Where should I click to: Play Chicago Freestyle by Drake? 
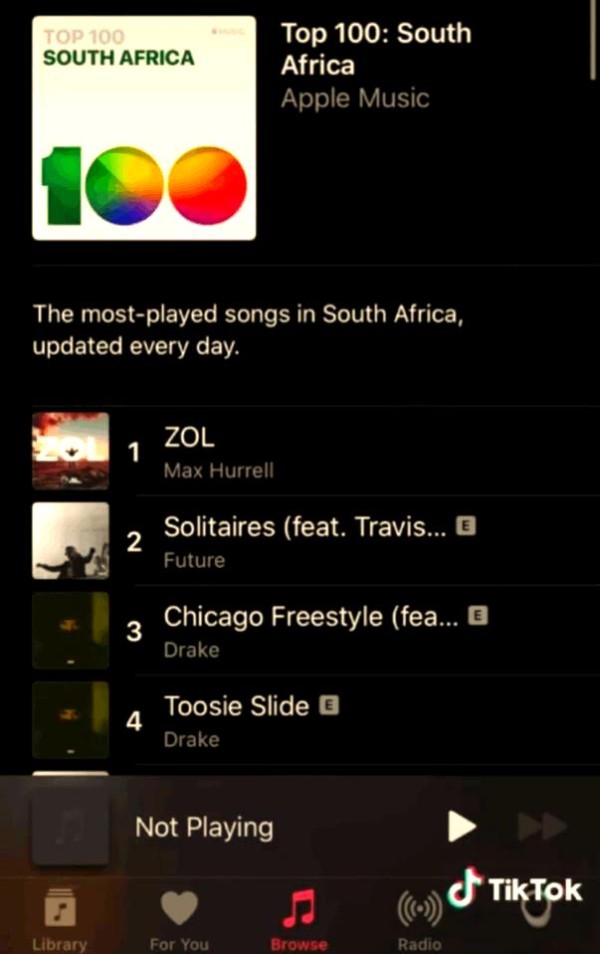pyautogui.click(x=311, y=631)
